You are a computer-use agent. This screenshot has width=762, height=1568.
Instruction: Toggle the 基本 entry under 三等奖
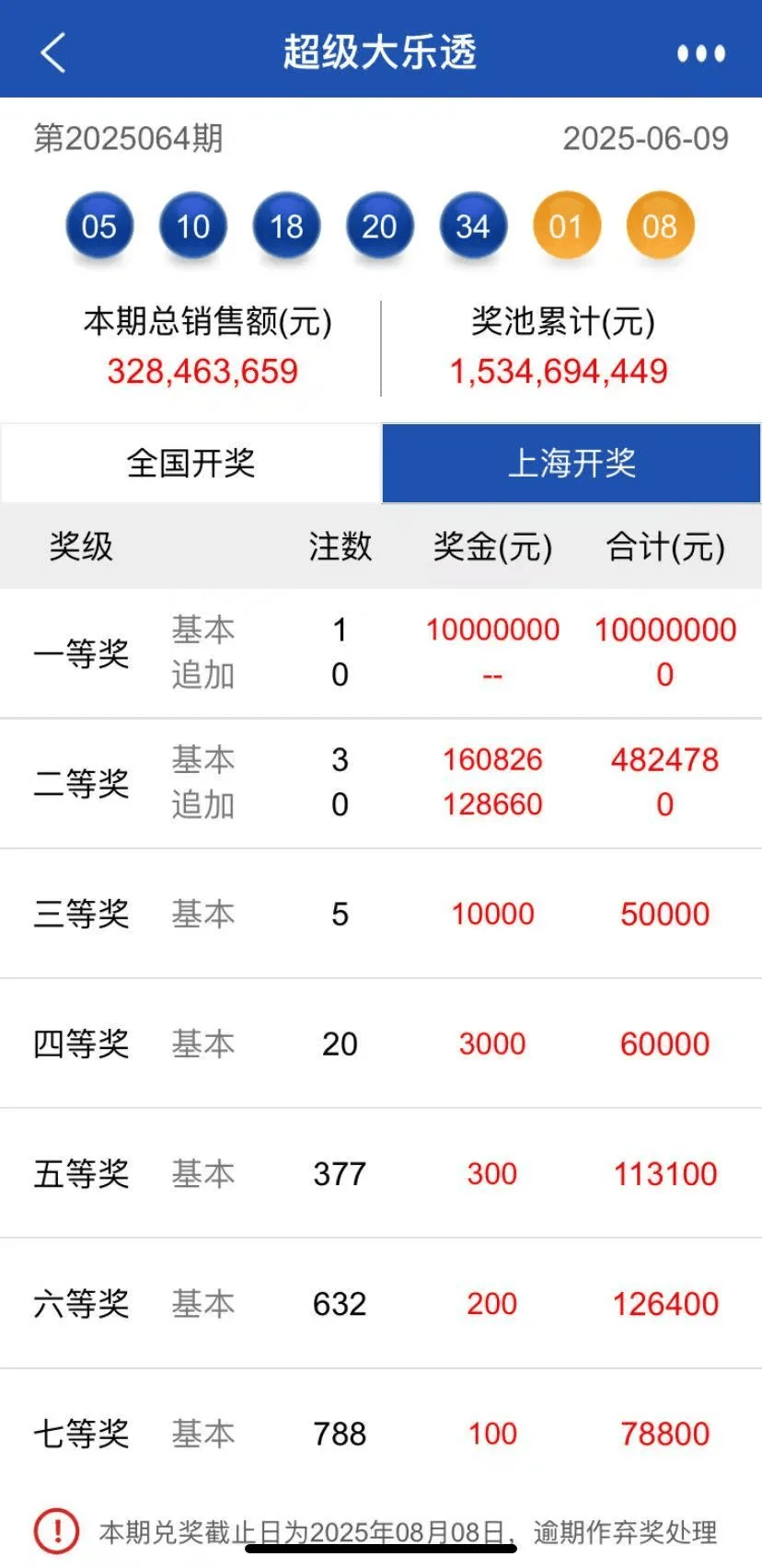[x=202, y=914]
